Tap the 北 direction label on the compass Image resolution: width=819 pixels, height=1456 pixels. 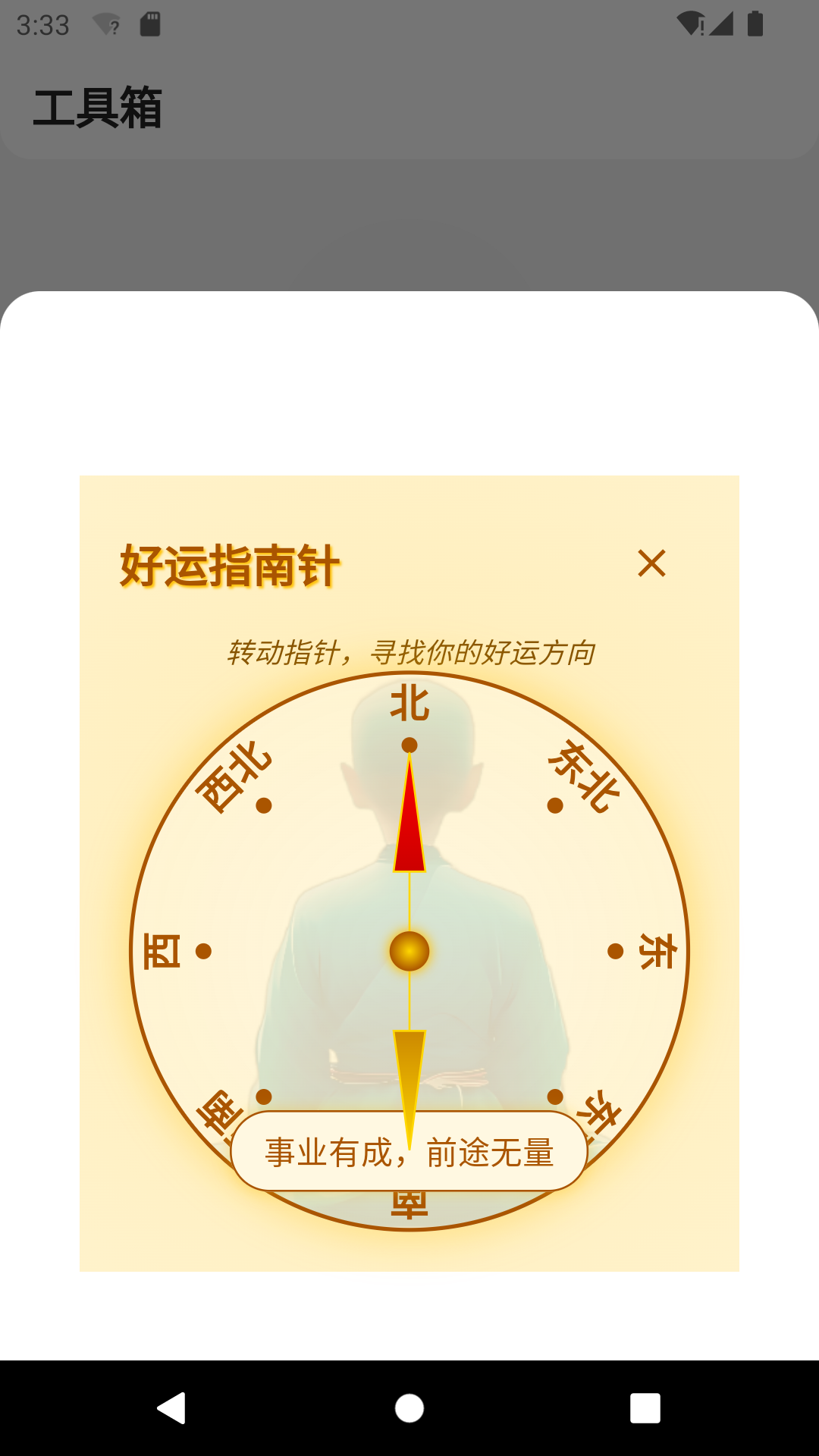coord(409,705)
